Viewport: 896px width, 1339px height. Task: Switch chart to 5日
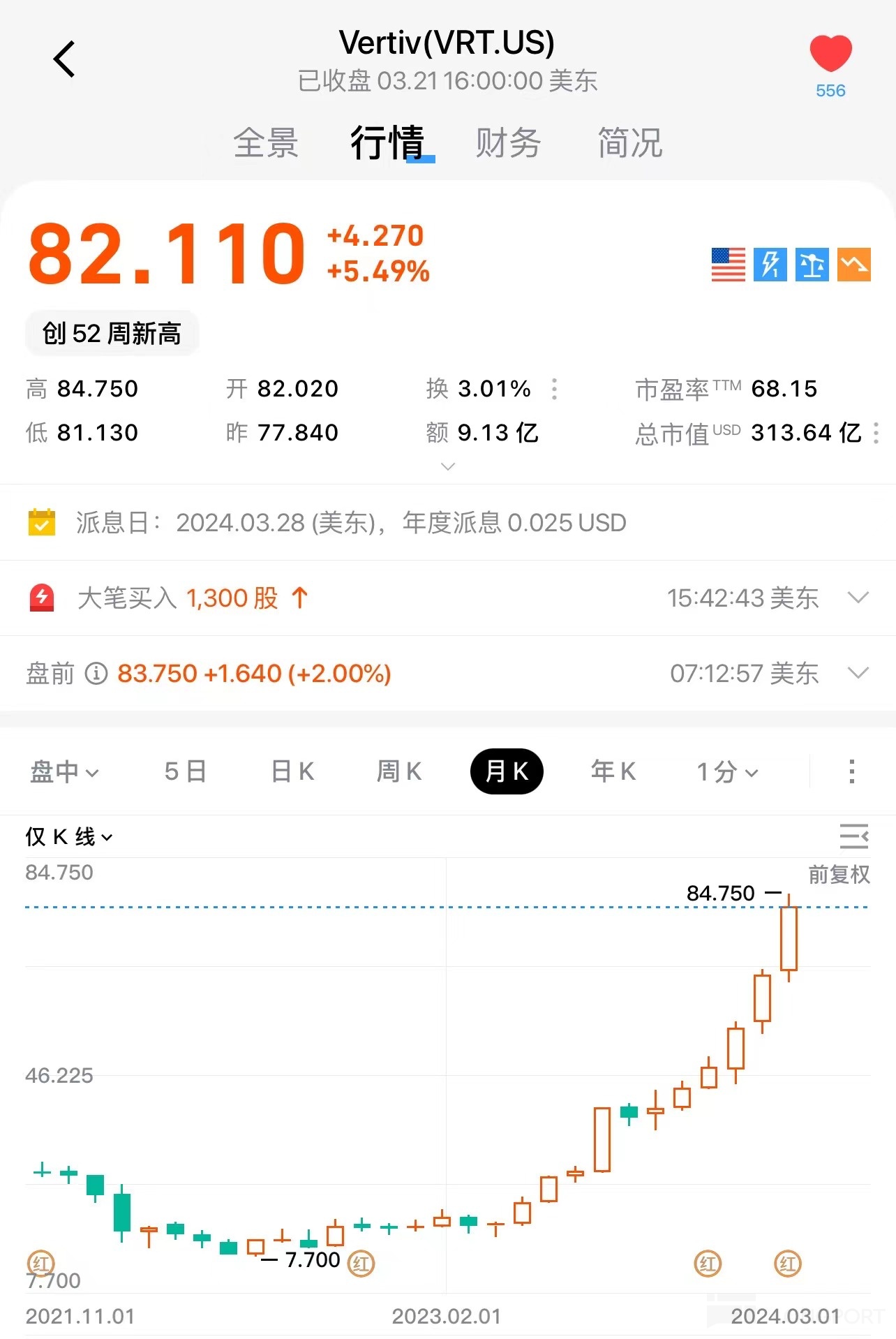click(185, 771)
